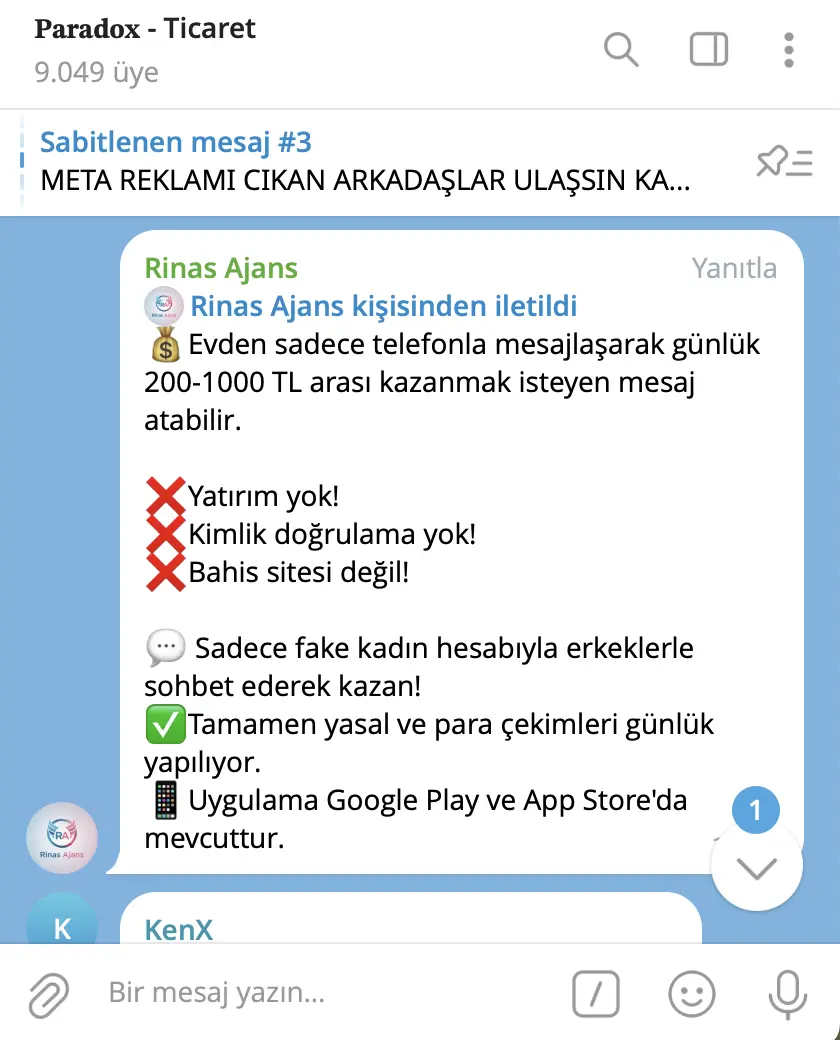Tap Yanıtla to reply to Rinas Ajans
Screen dimensions: 840x1040
733,268
